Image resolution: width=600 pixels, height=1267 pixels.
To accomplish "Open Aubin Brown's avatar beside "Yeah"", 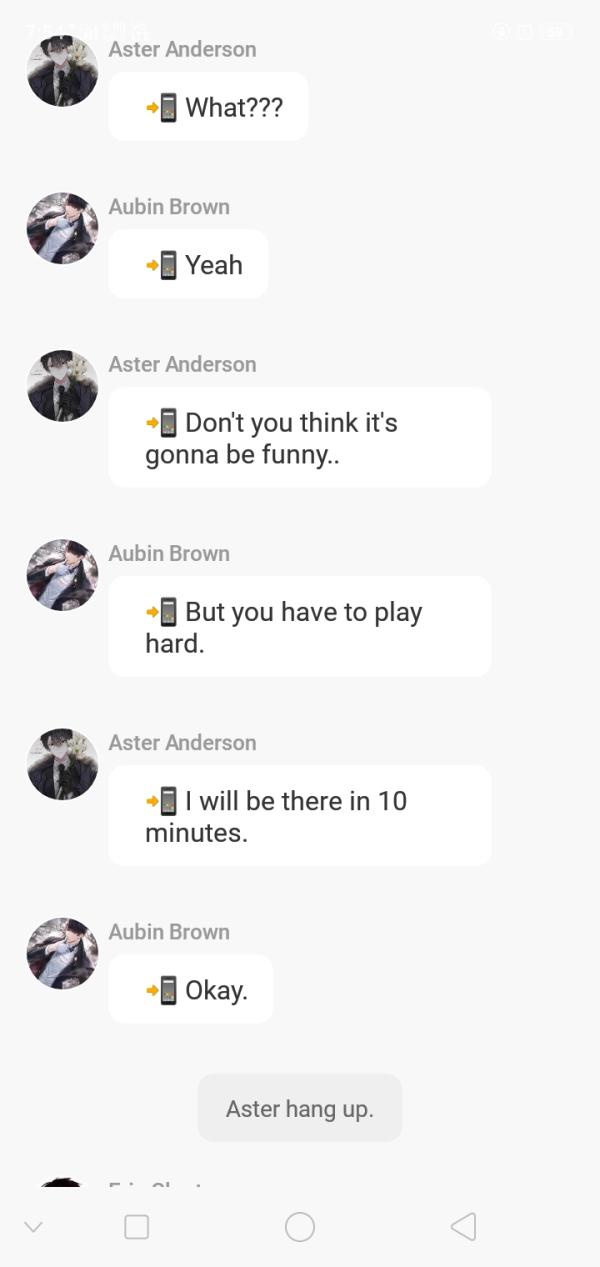I will [x=62, y=228].
